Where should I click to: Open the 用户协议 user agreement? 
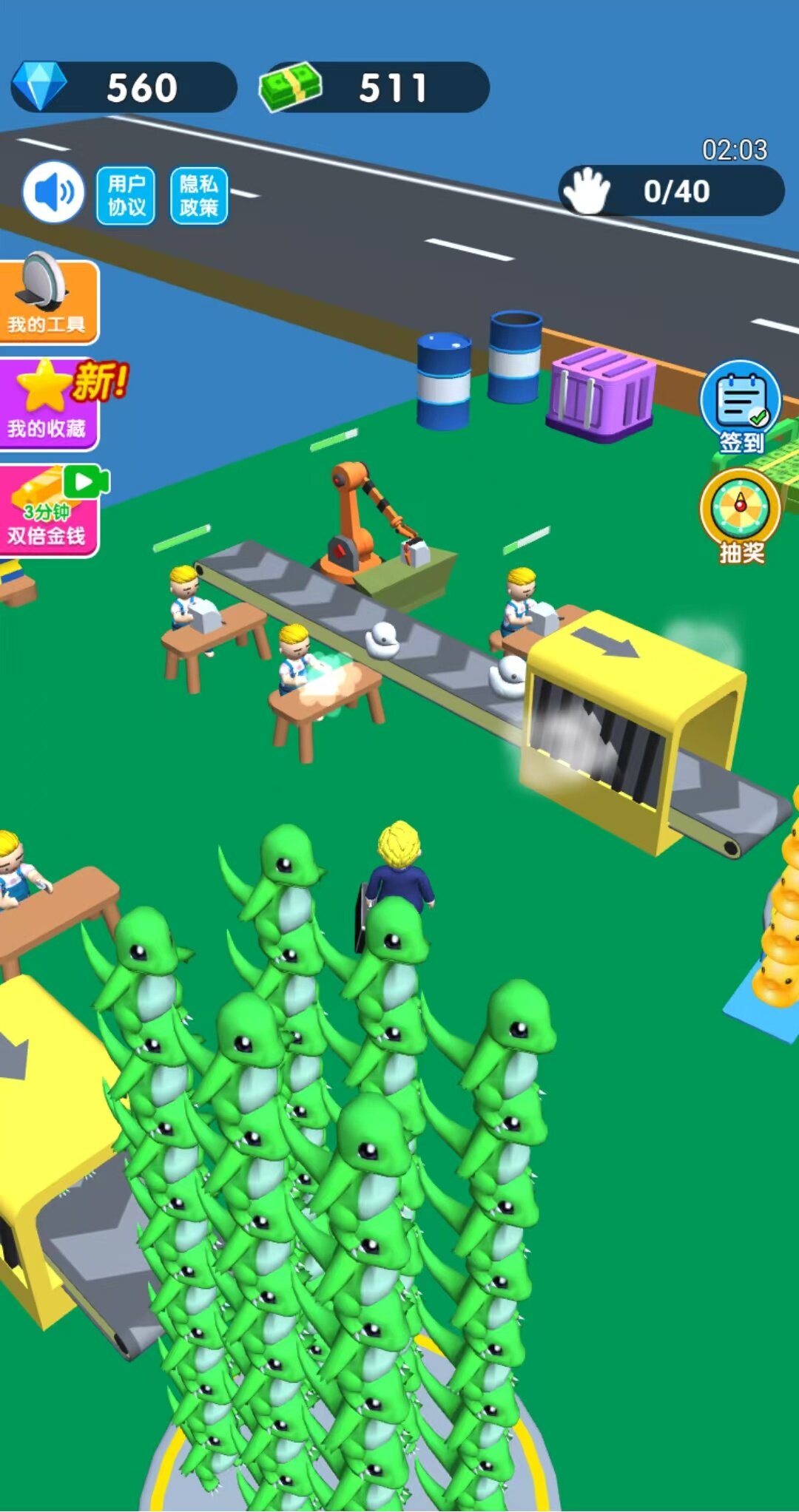pyautogui.click(x=126, y=195)
